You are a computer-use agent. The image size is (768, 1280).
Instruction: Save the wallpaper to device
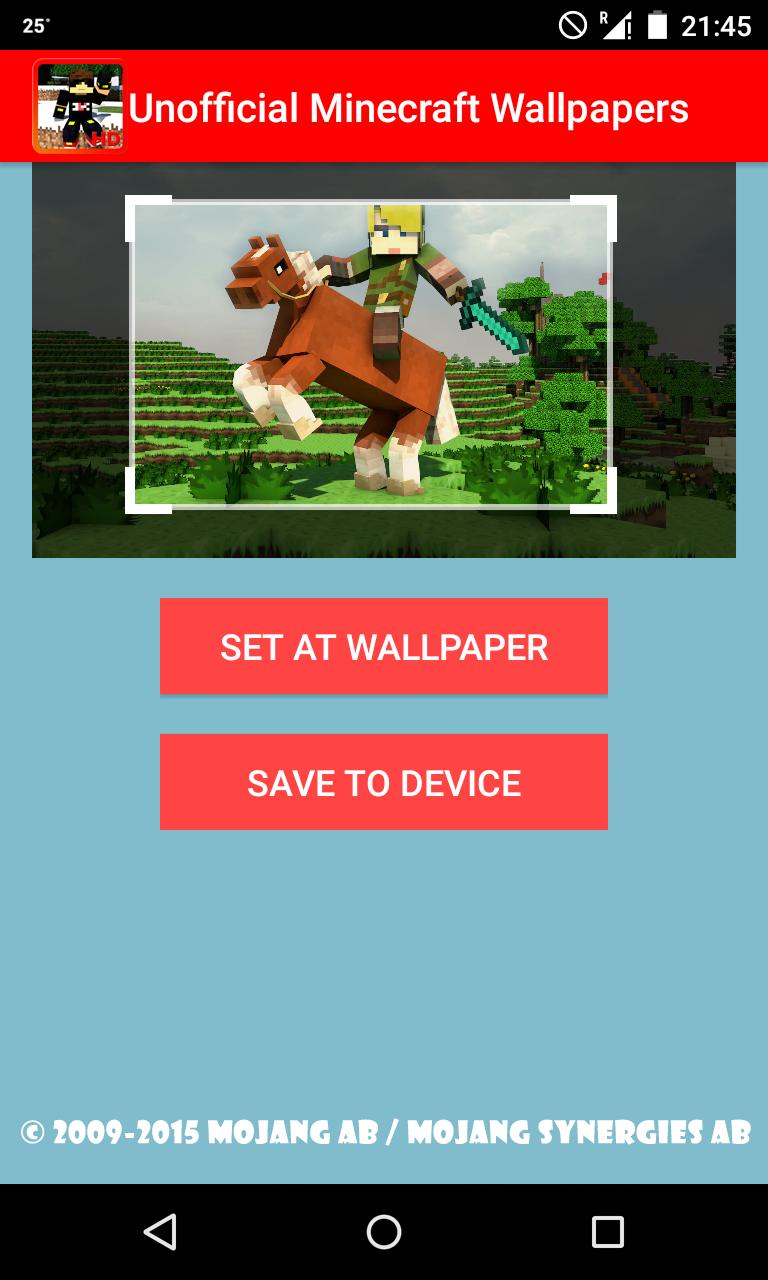coord(384,782)
